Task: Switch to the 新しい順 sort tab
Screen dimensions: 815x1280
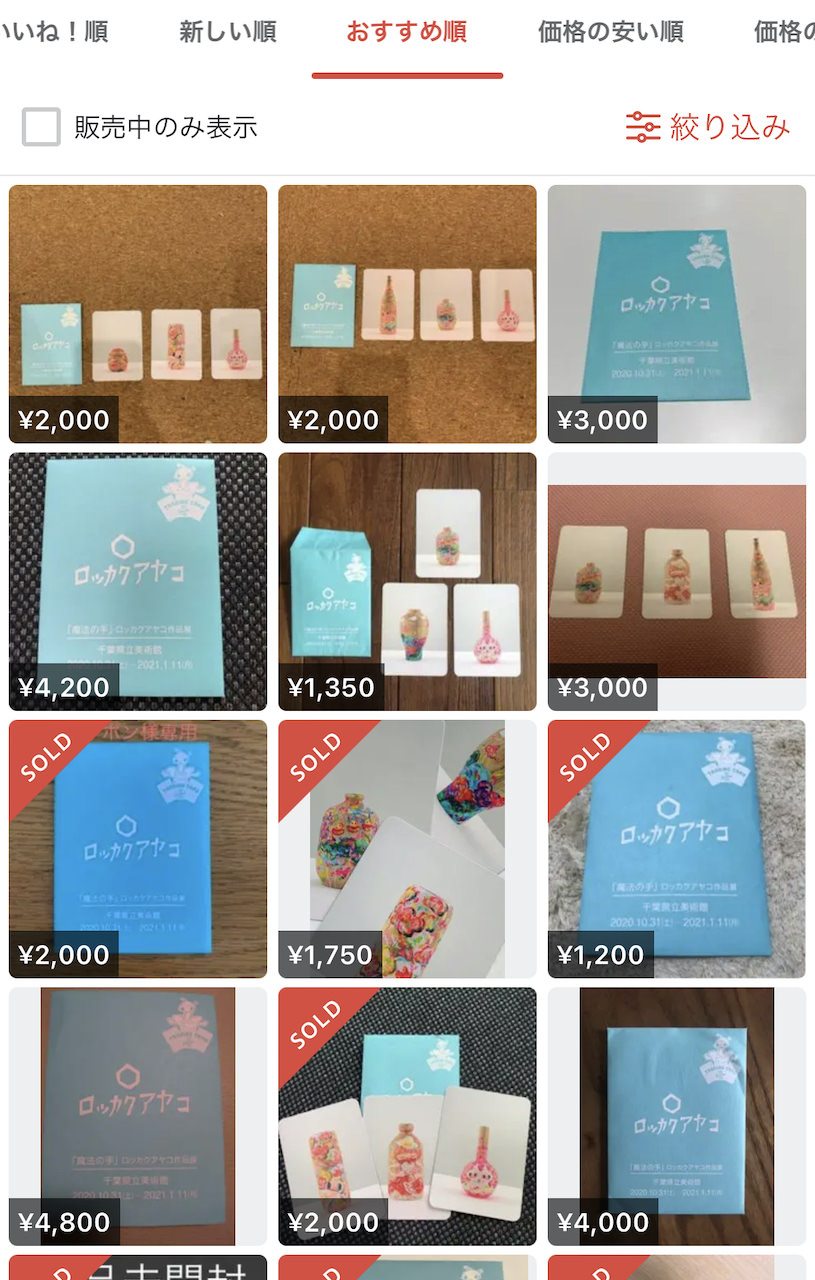Action: [227, 32]
